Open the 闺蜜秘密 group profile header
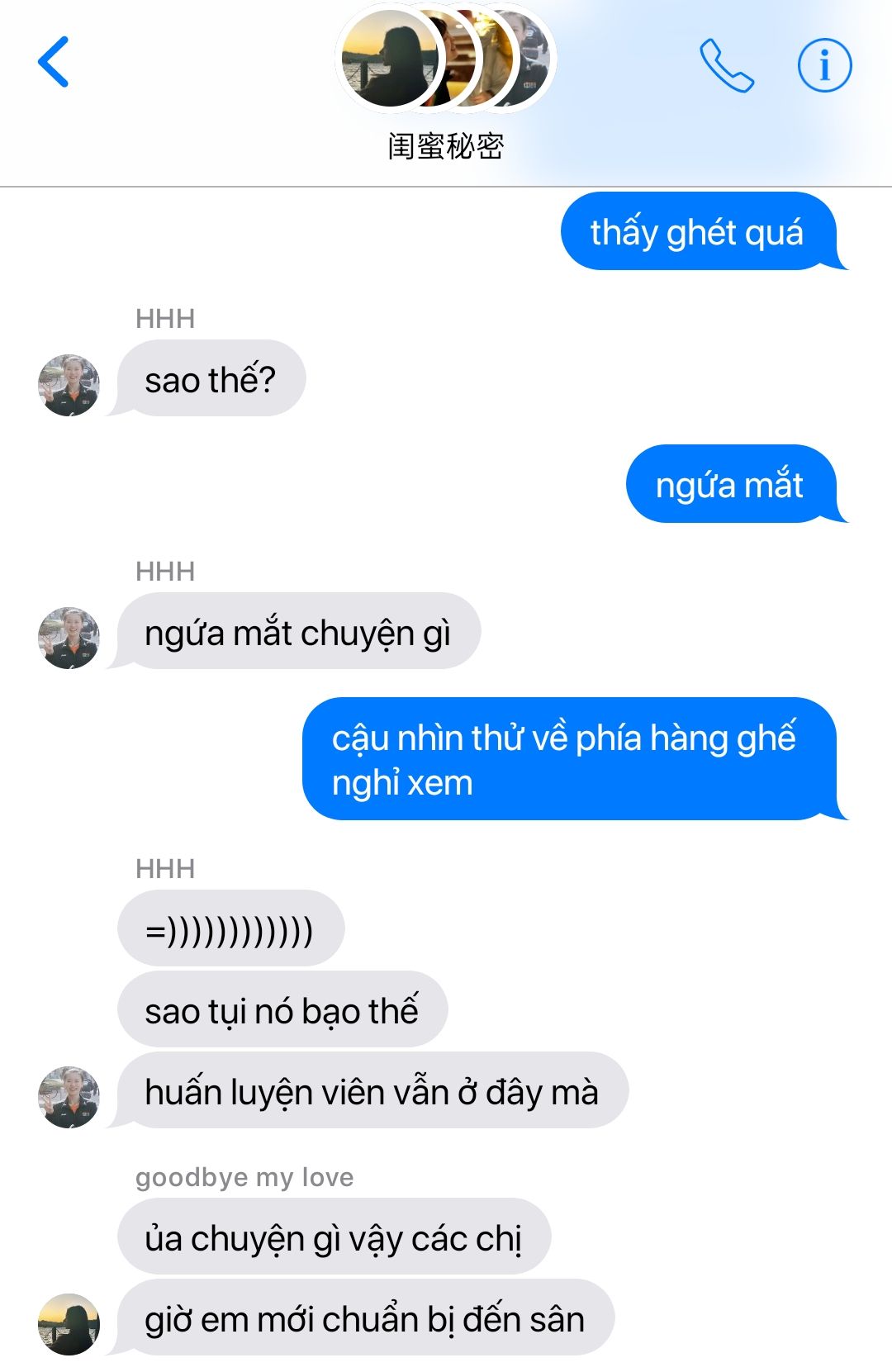This screenshot has height=1372, width=892. click(445, 83)
